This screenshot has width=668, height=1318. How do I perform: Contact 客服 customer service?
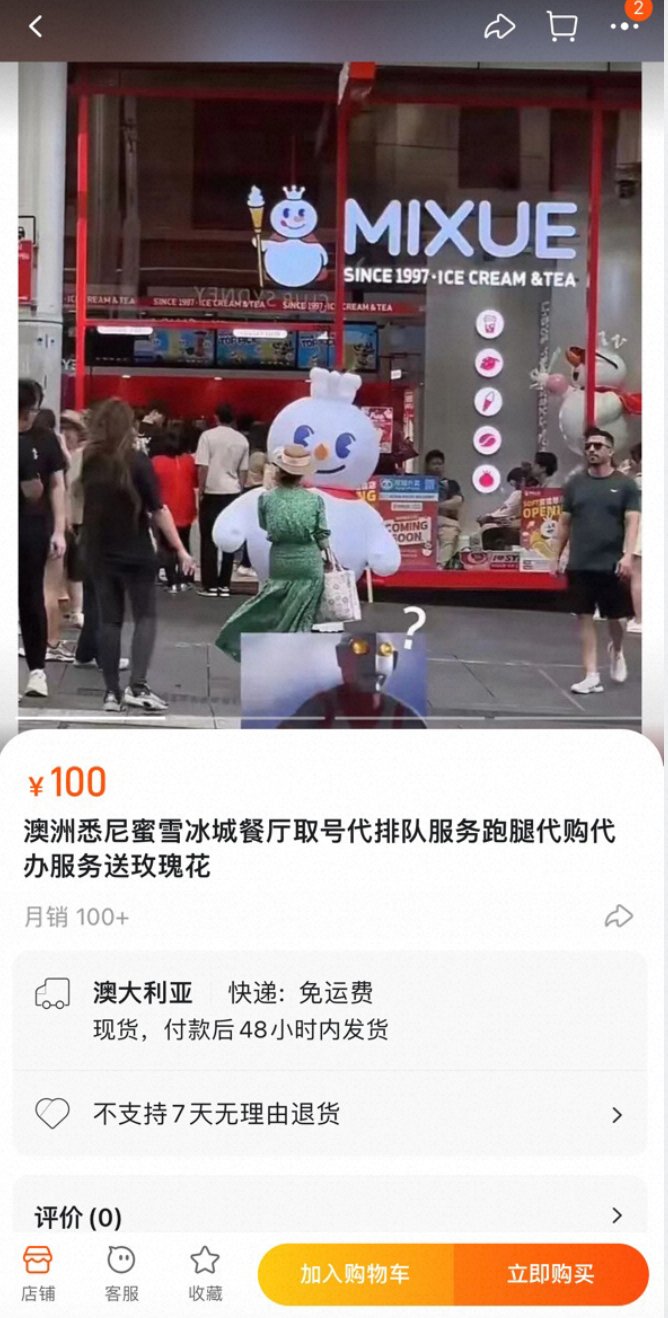point(121,1273)
